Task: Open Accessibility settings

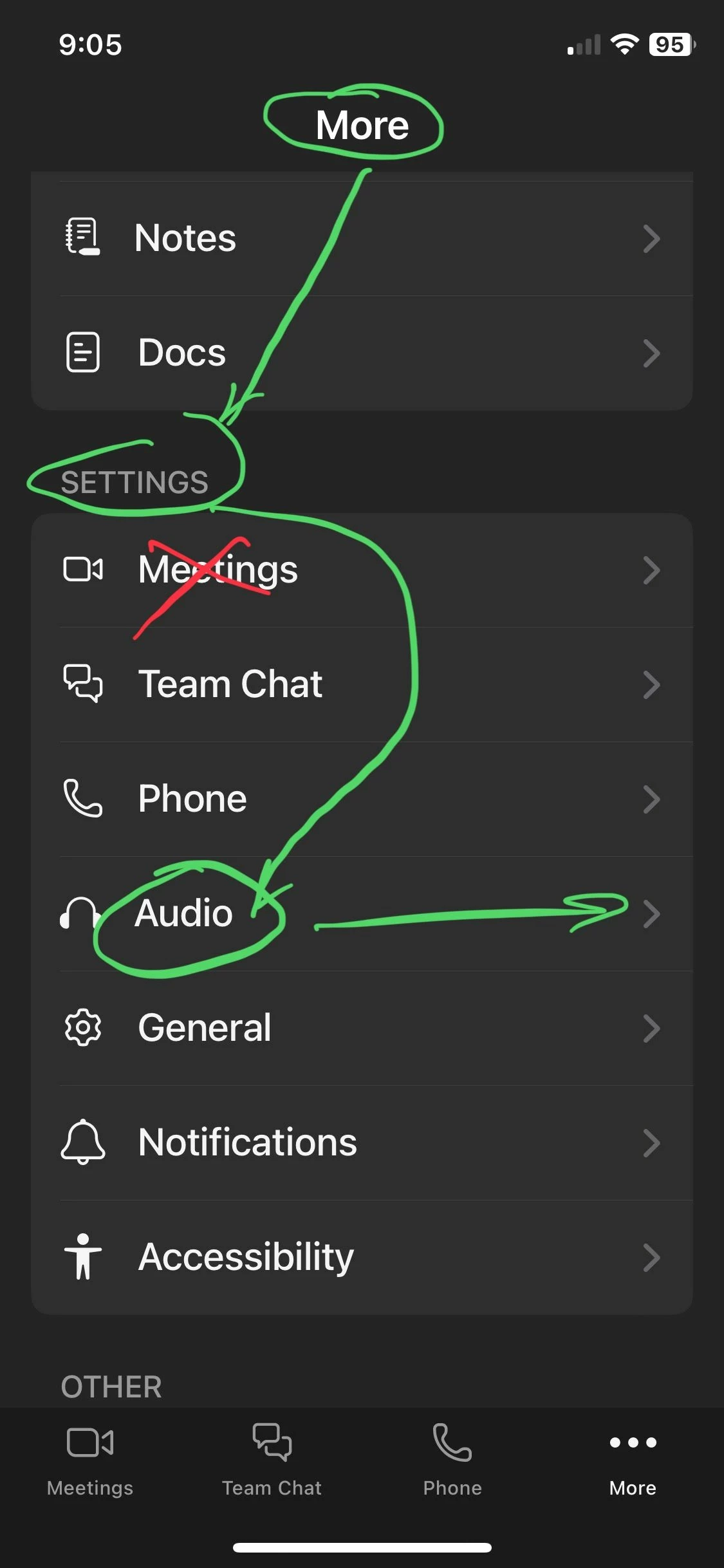Action: (x=362, y=1257)
